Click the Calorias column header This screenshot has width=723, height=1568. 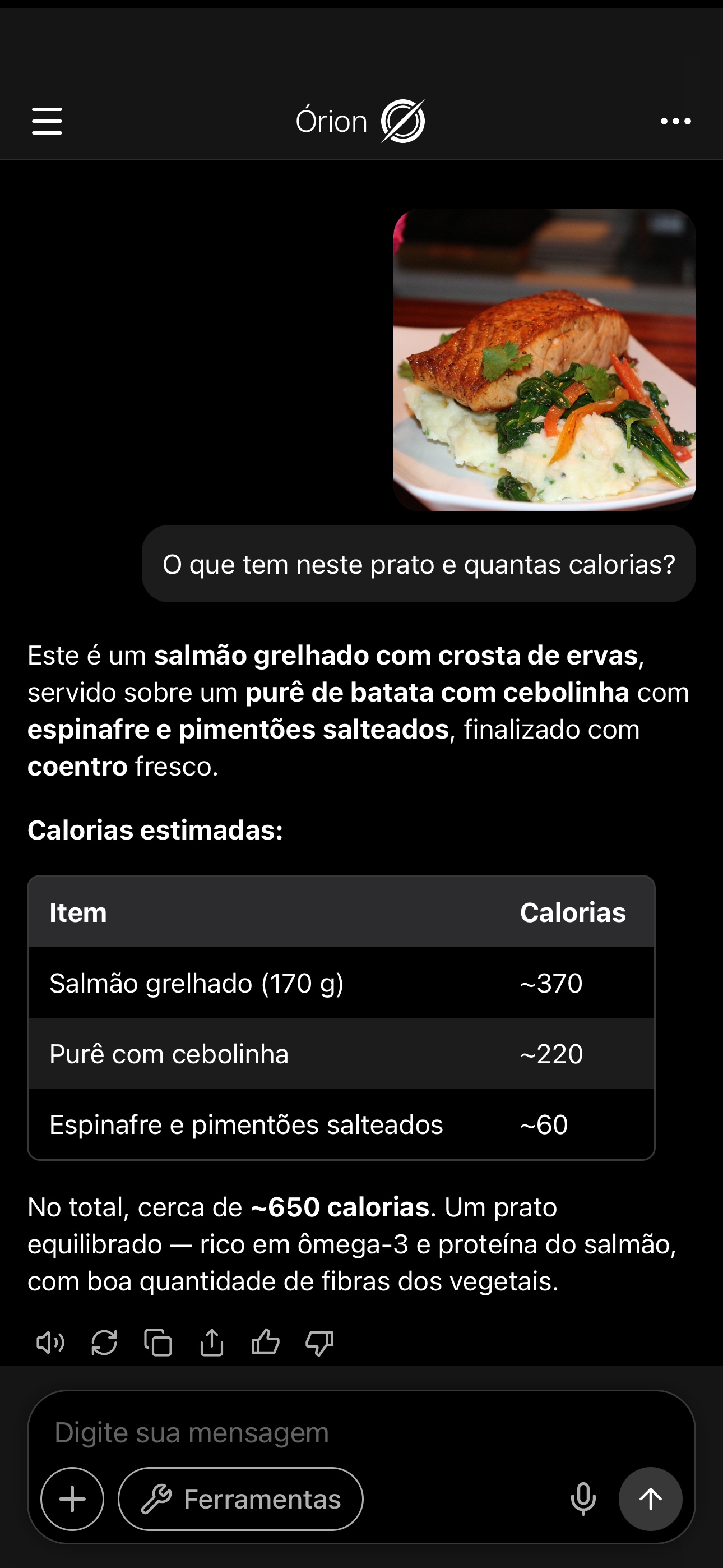(573, 912)
